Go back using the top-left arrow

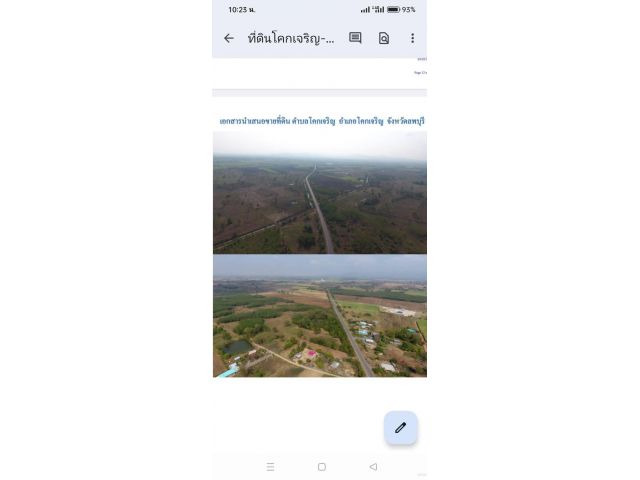tap(229, 38)
